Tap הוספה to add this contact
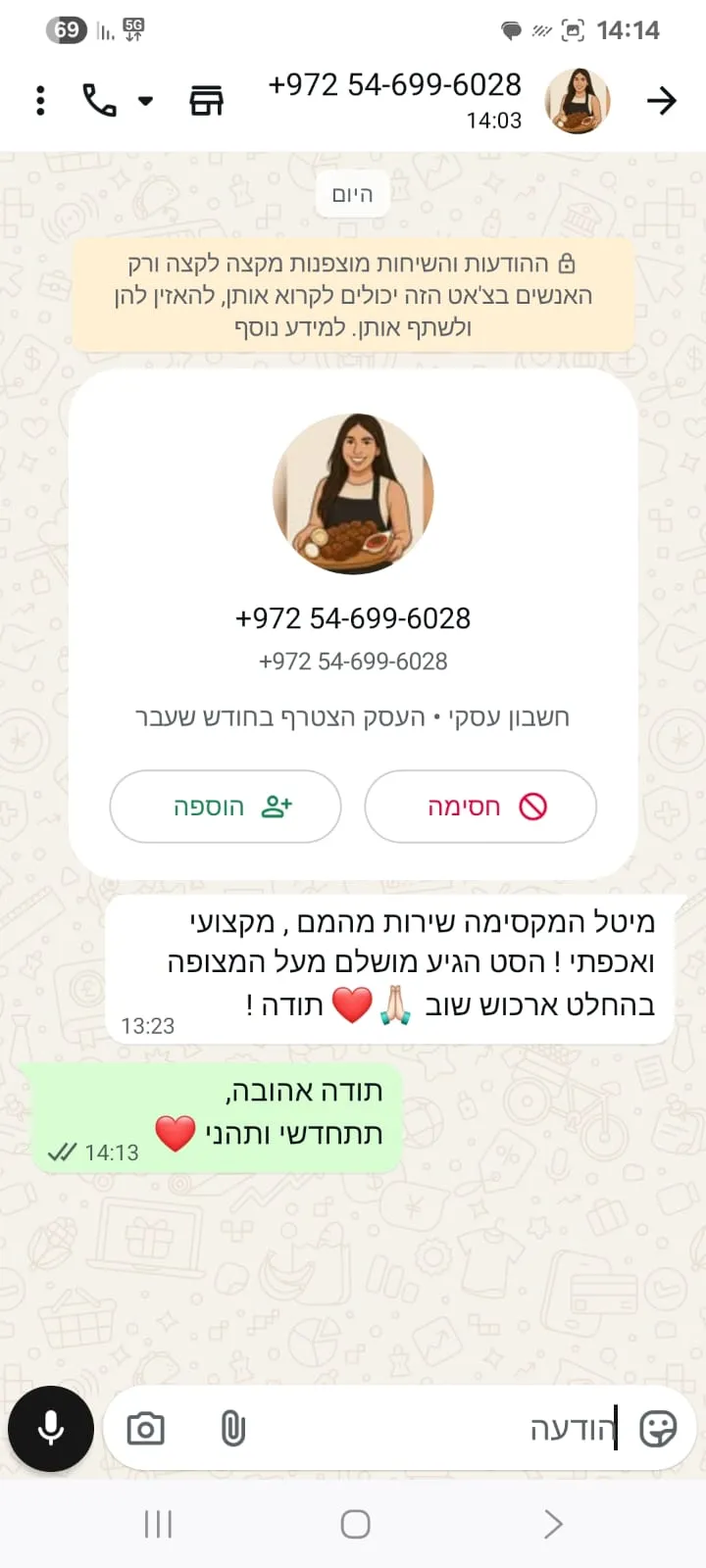 pyautogui.click(x=226, y=807)
